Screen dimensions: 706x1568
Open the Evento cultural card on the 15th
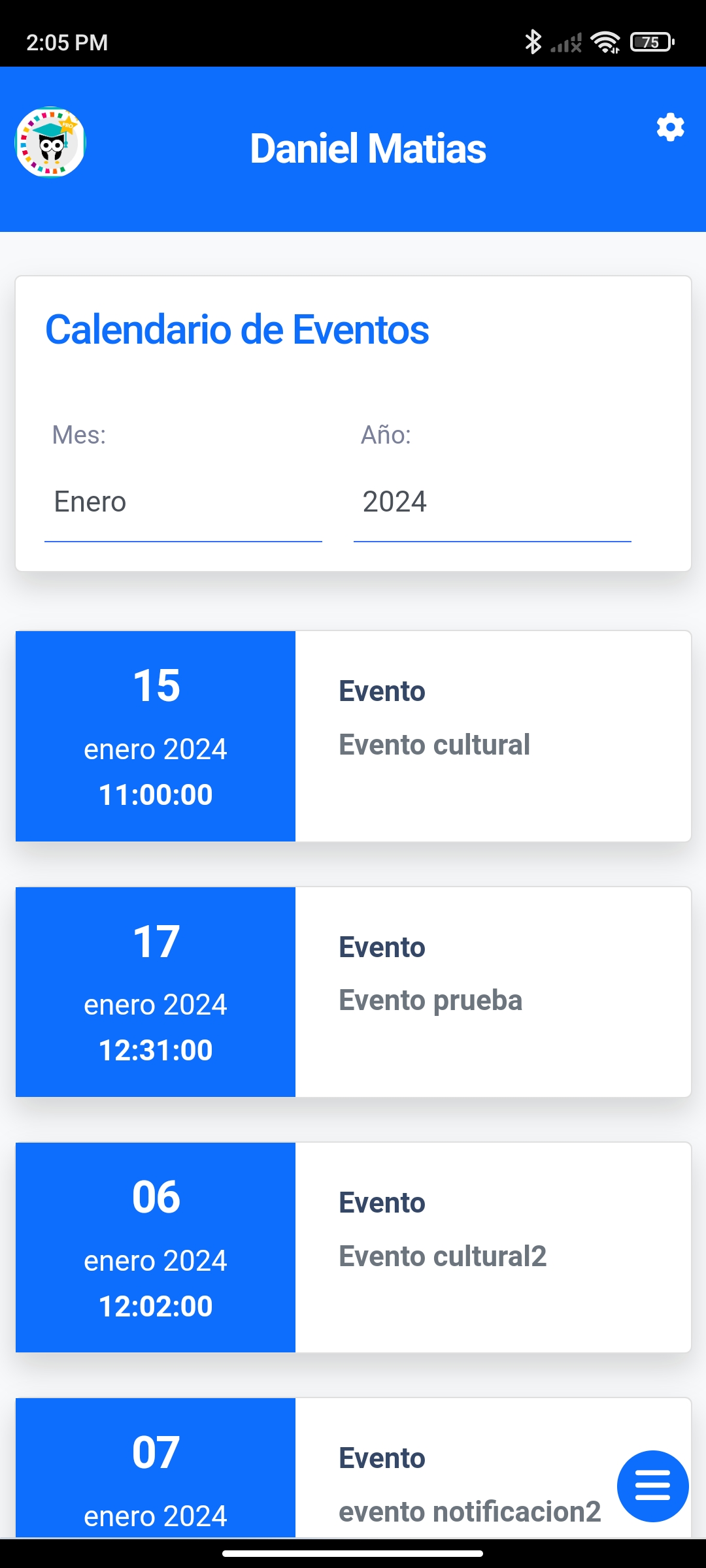(x=353, y=736)
